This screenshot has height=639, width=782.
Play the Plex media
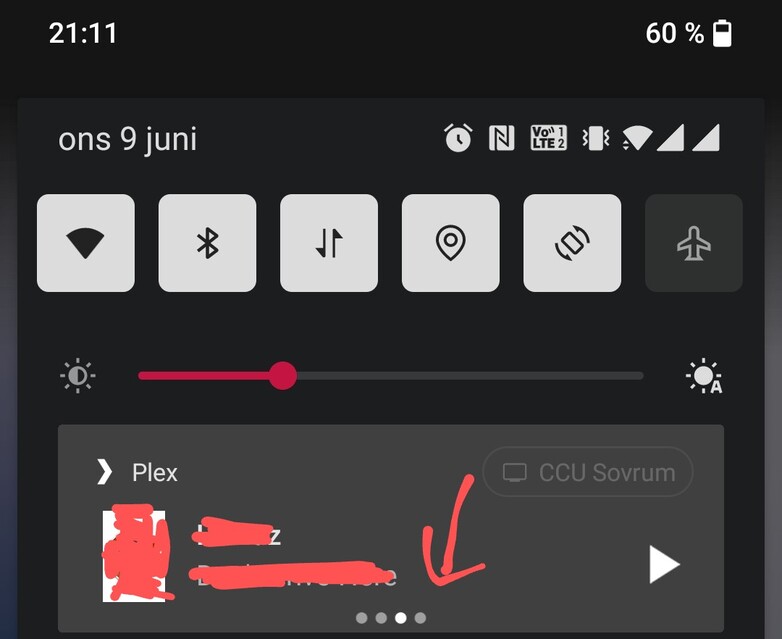664,564
